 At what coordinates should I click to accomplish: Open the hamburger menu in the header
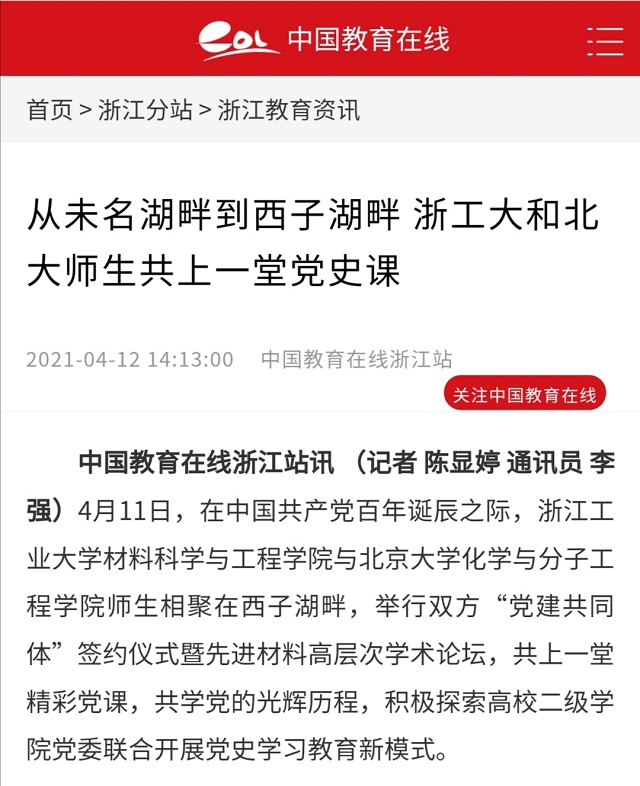click(605, 40)
